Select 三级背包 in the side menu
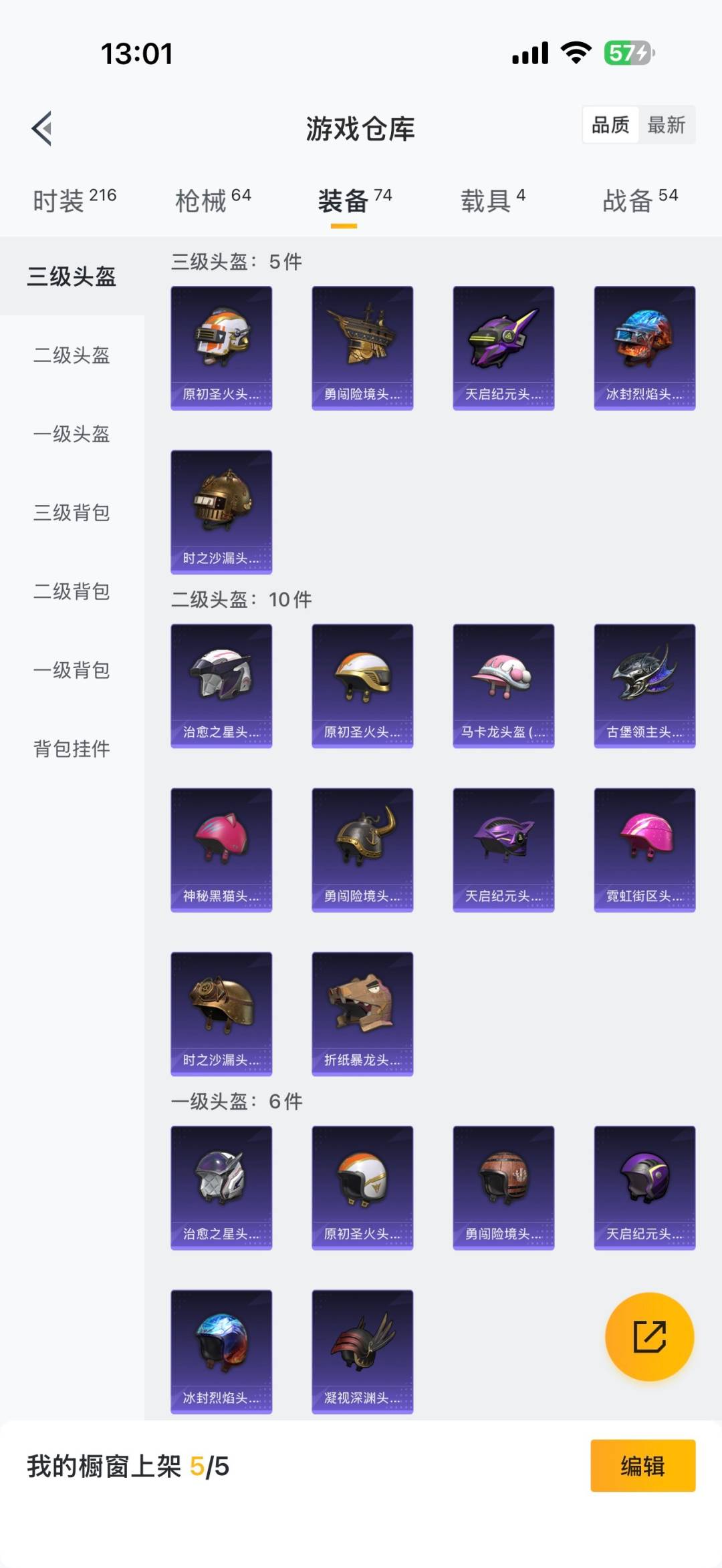The image size is (722, 1568). tap(72, 512)
